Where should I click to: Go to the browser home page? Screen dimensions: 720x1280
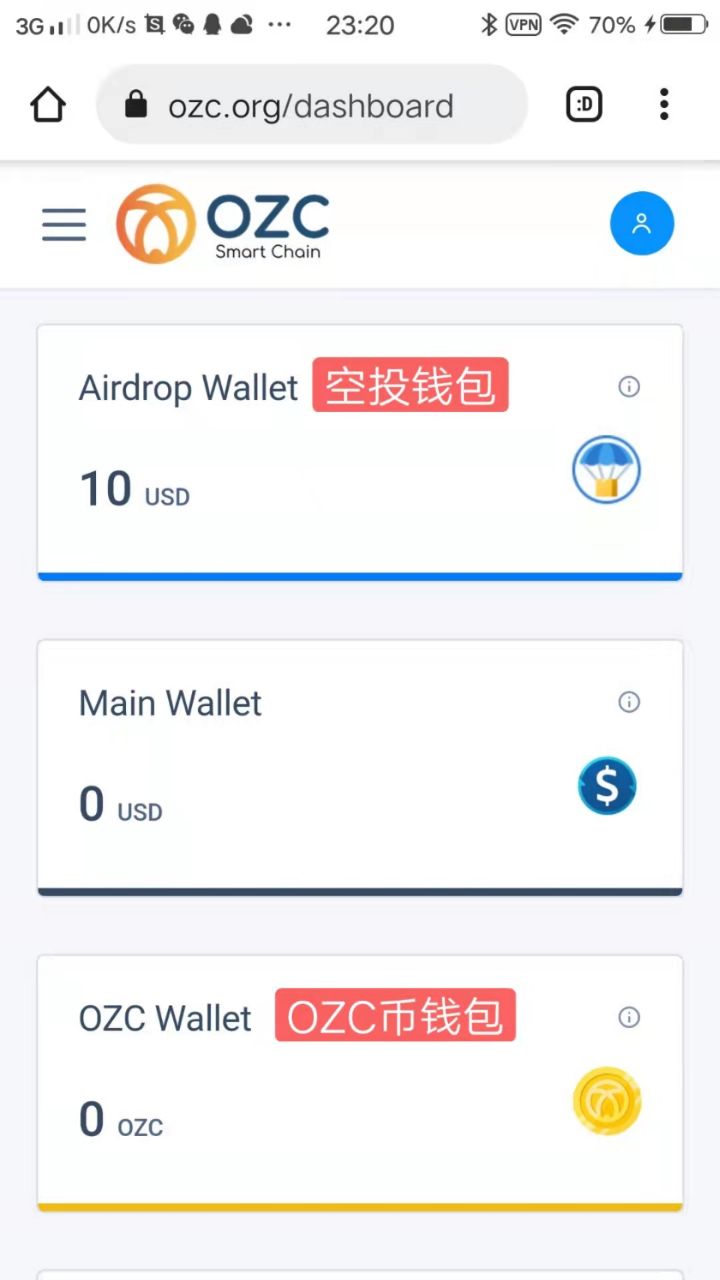[x=48, y=105]
